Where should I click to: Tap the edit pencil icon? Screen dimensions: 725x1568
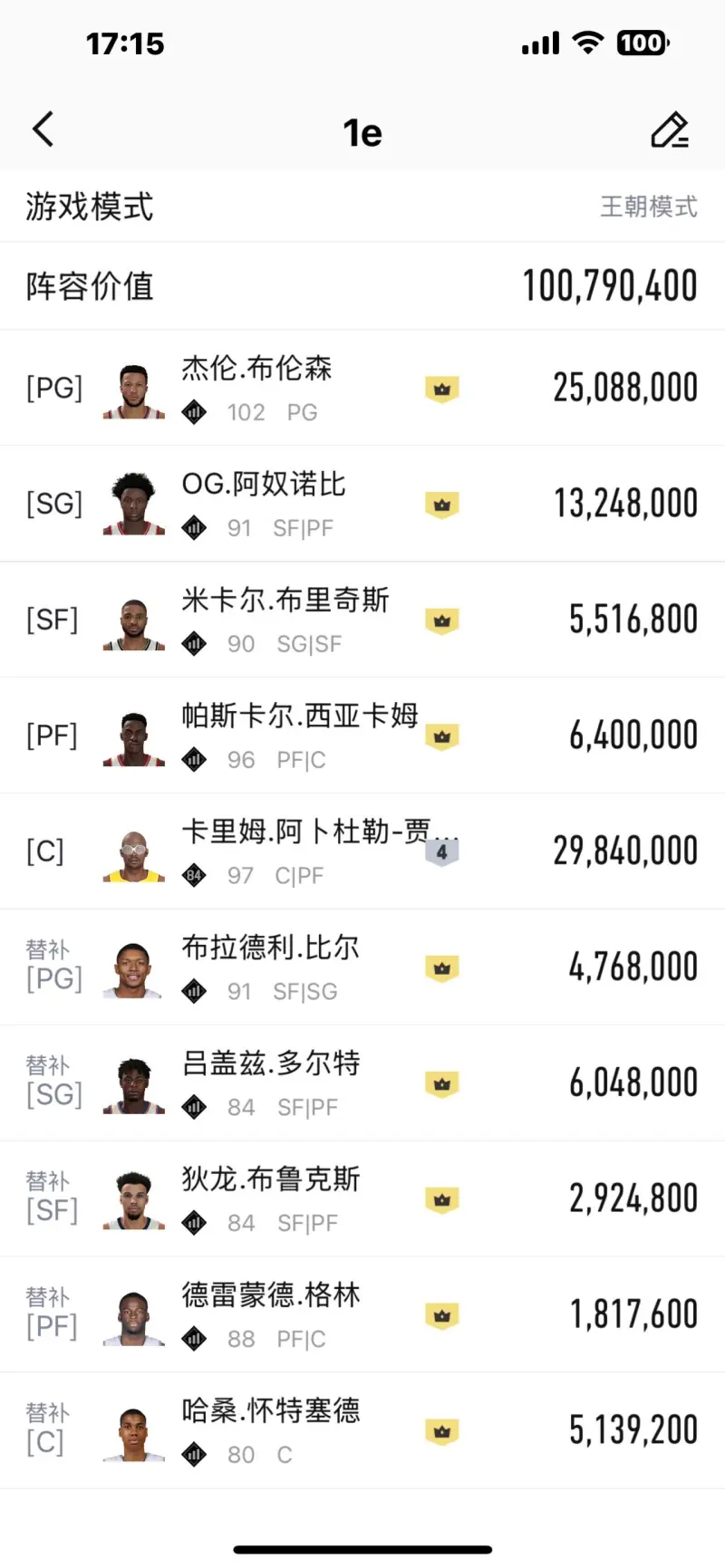[670, 130]
